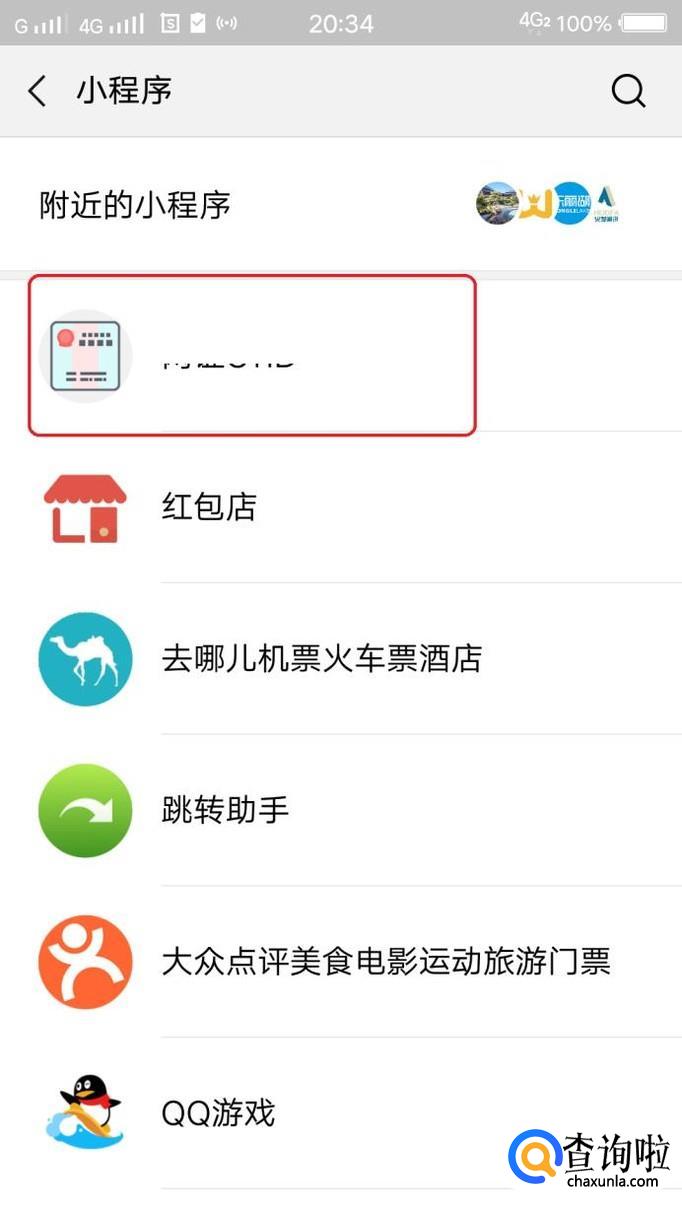Select 大众点评美食电影运动旅游门票
This screenshot has height=1212, width=682.
point(340,962)
